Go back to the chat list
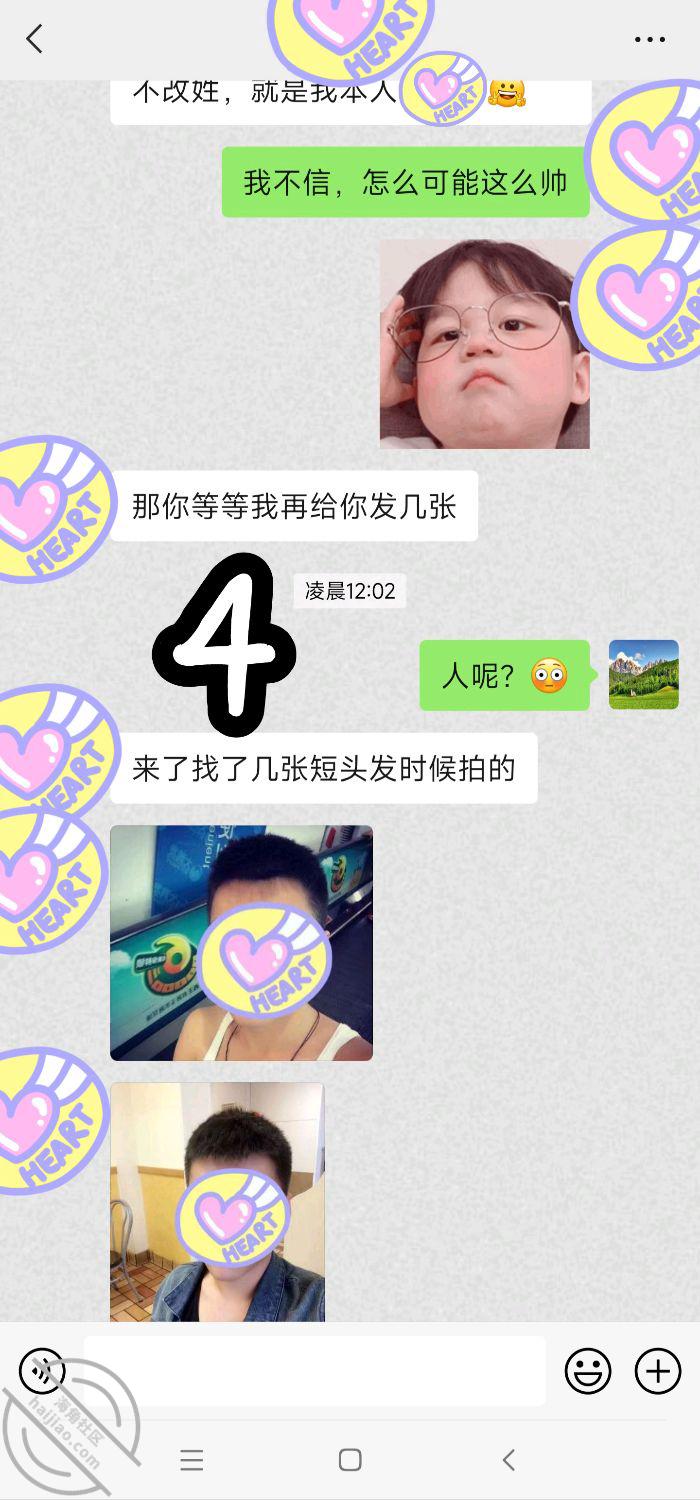 pos(34,40)
